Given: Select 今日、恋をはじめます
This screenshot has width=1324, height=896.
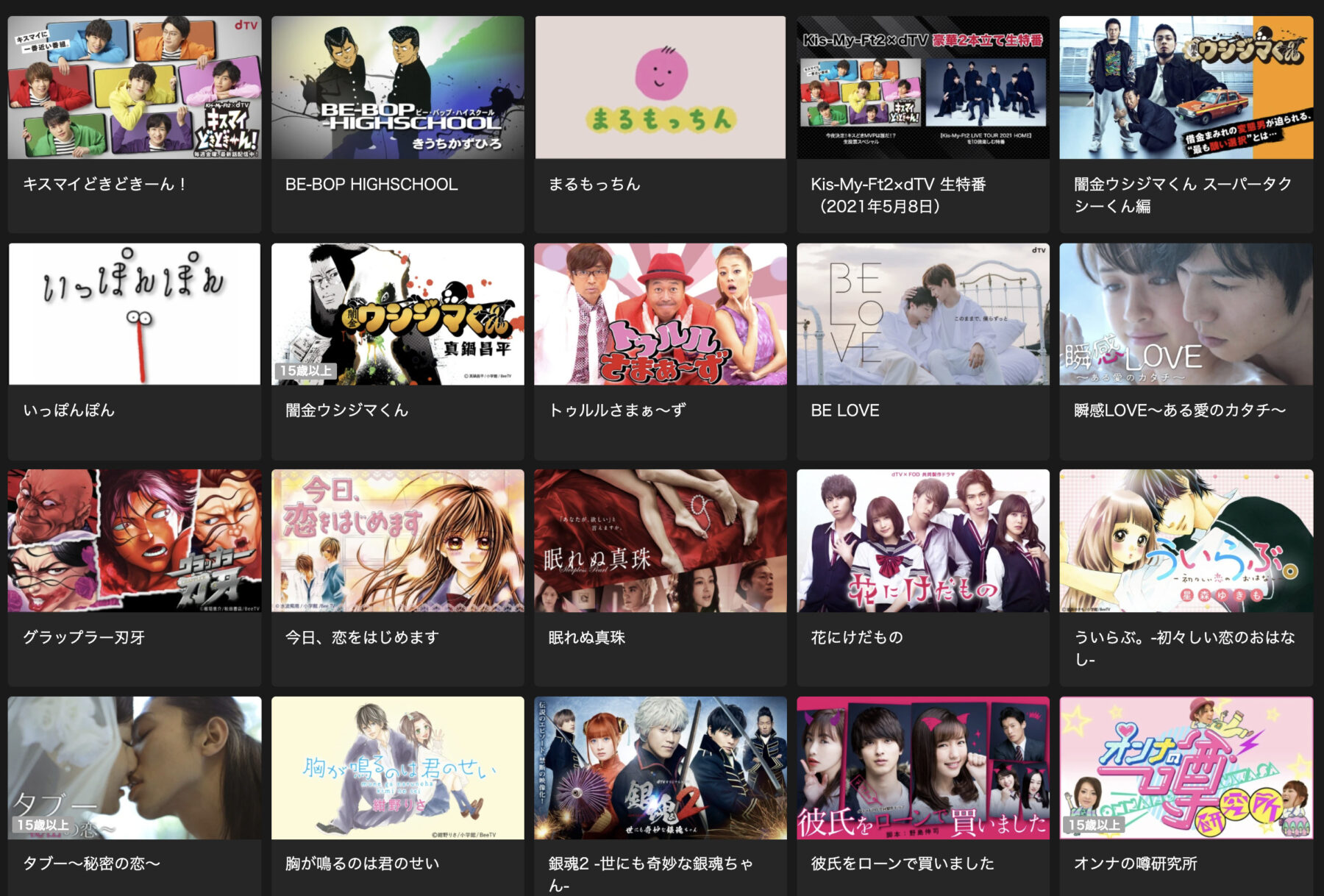Looking at the screenshot, I should coord(397,541).
